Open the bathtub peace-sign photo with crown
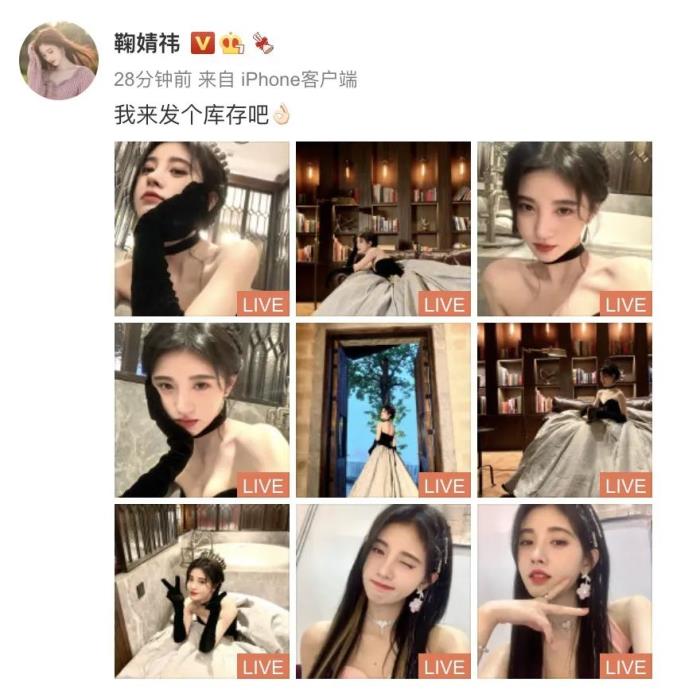This screenshot has height=690, width=700. click(x=202, y=591)
